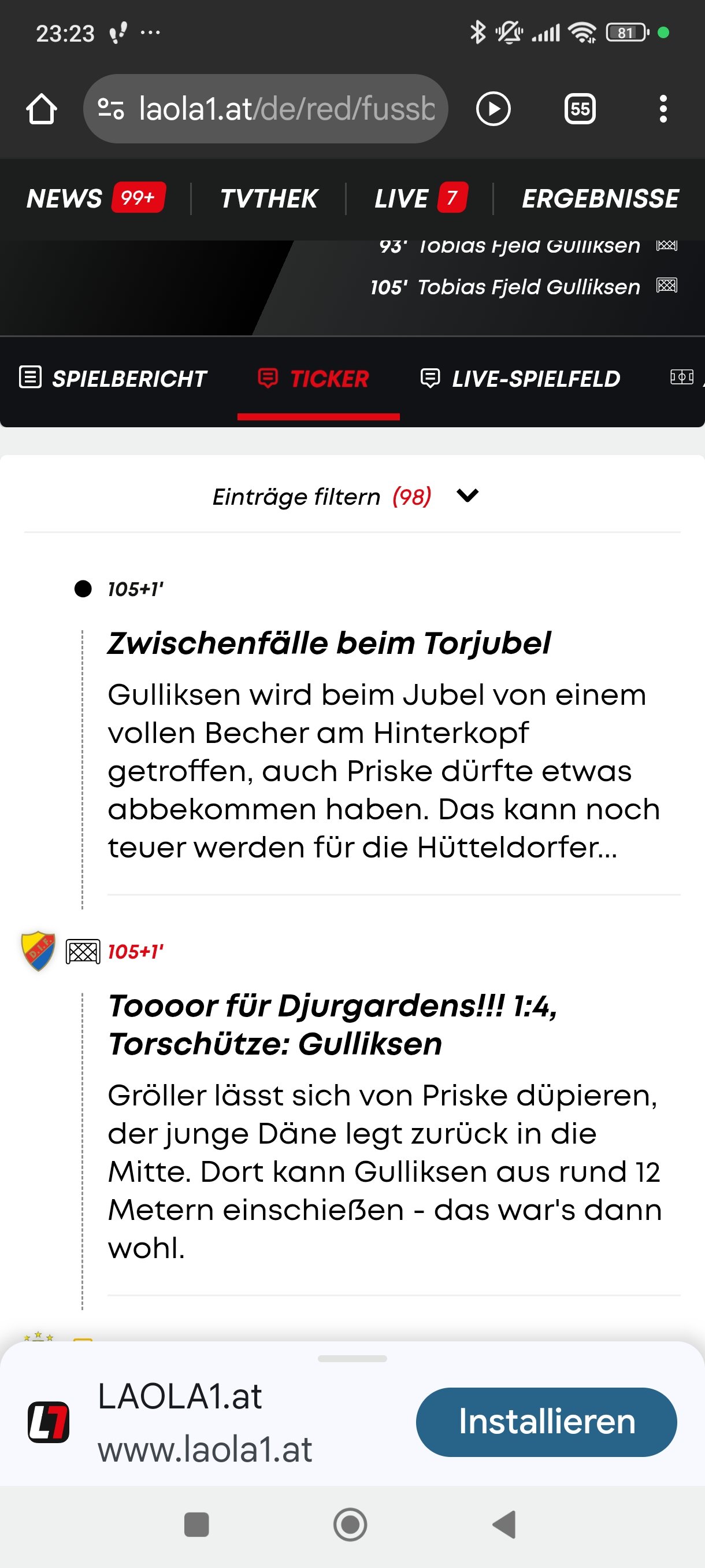Switch to TVTHEK
This screenshot has height=1568, width=705.
click(x=268, y=198)
